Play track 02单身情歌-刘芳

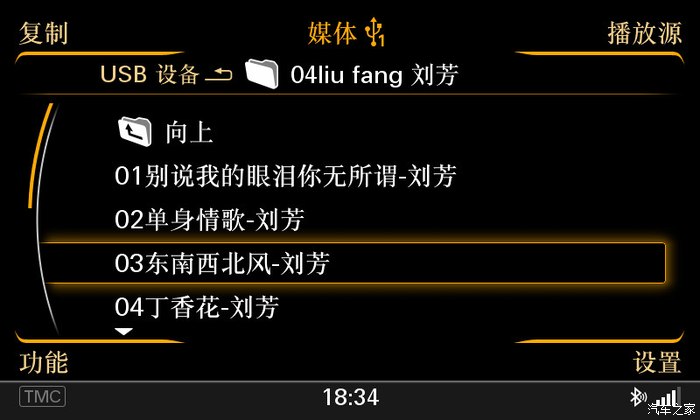pyautogui.click(x=209, y=220)
